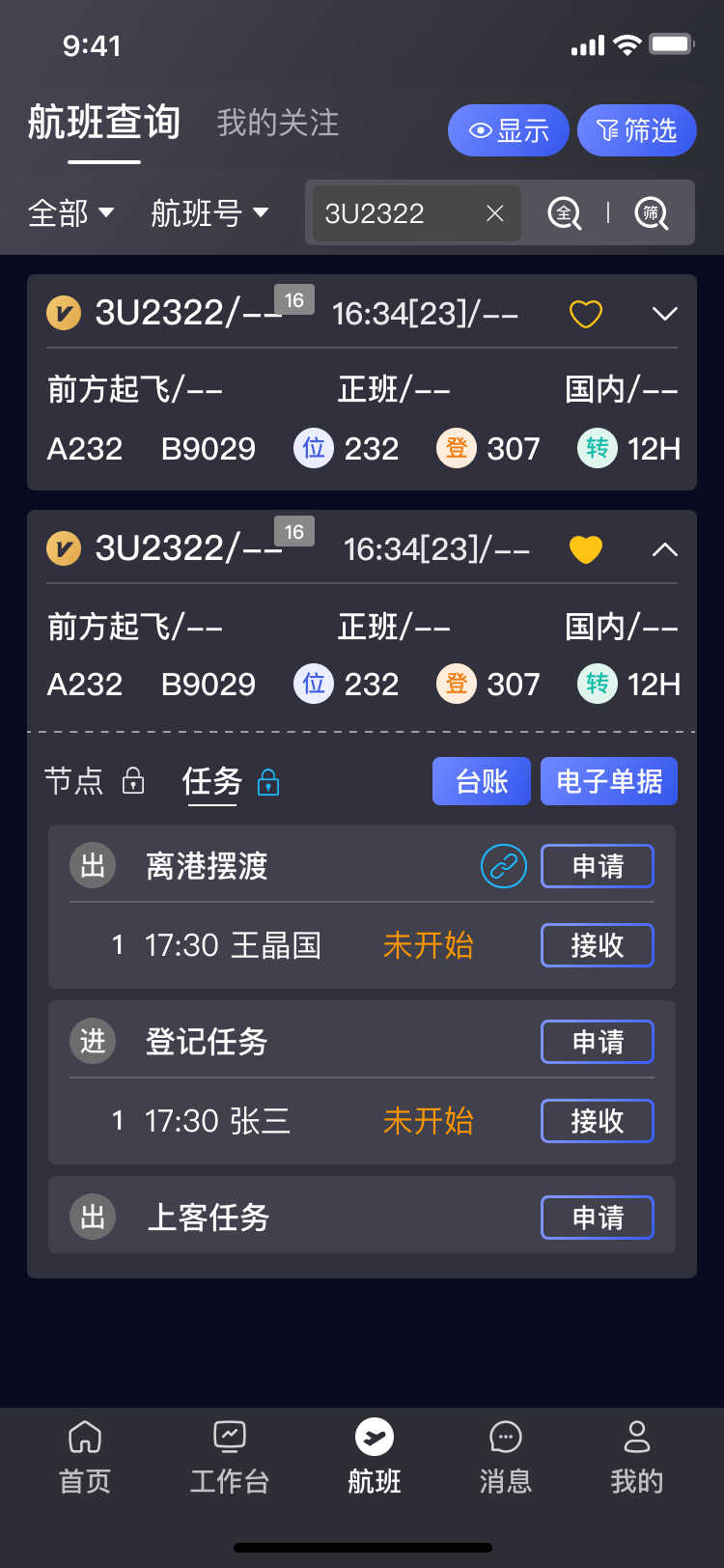
Task: Switch to the 节点 tab
Action: click(x=74, y=781)
